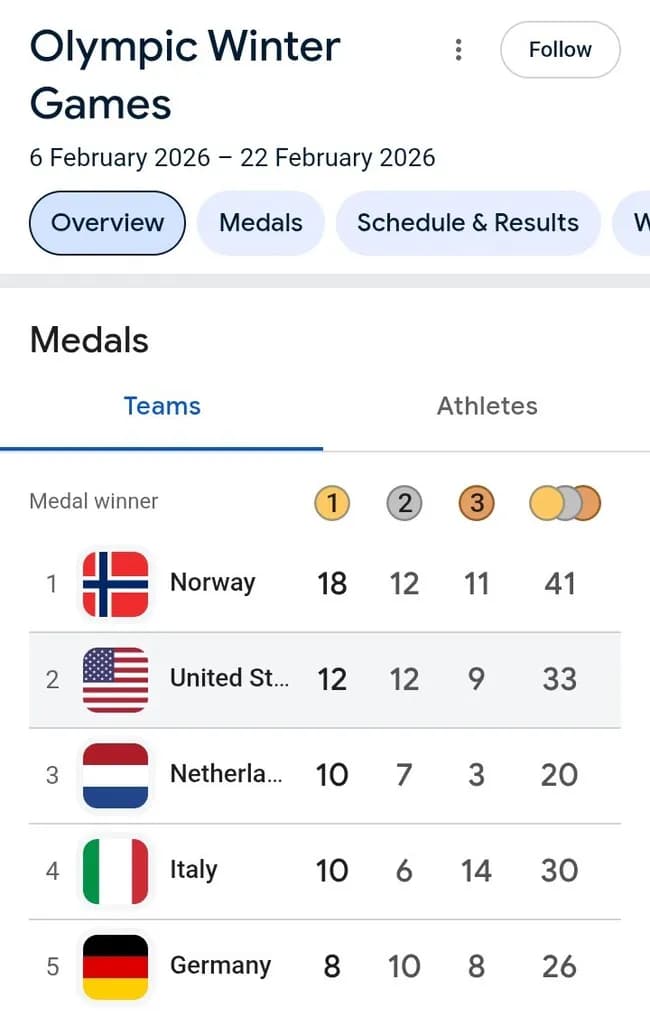This screenshot has height=1017, width=650.
Task: Open the United States medal row
Action: tap(324, 679)
